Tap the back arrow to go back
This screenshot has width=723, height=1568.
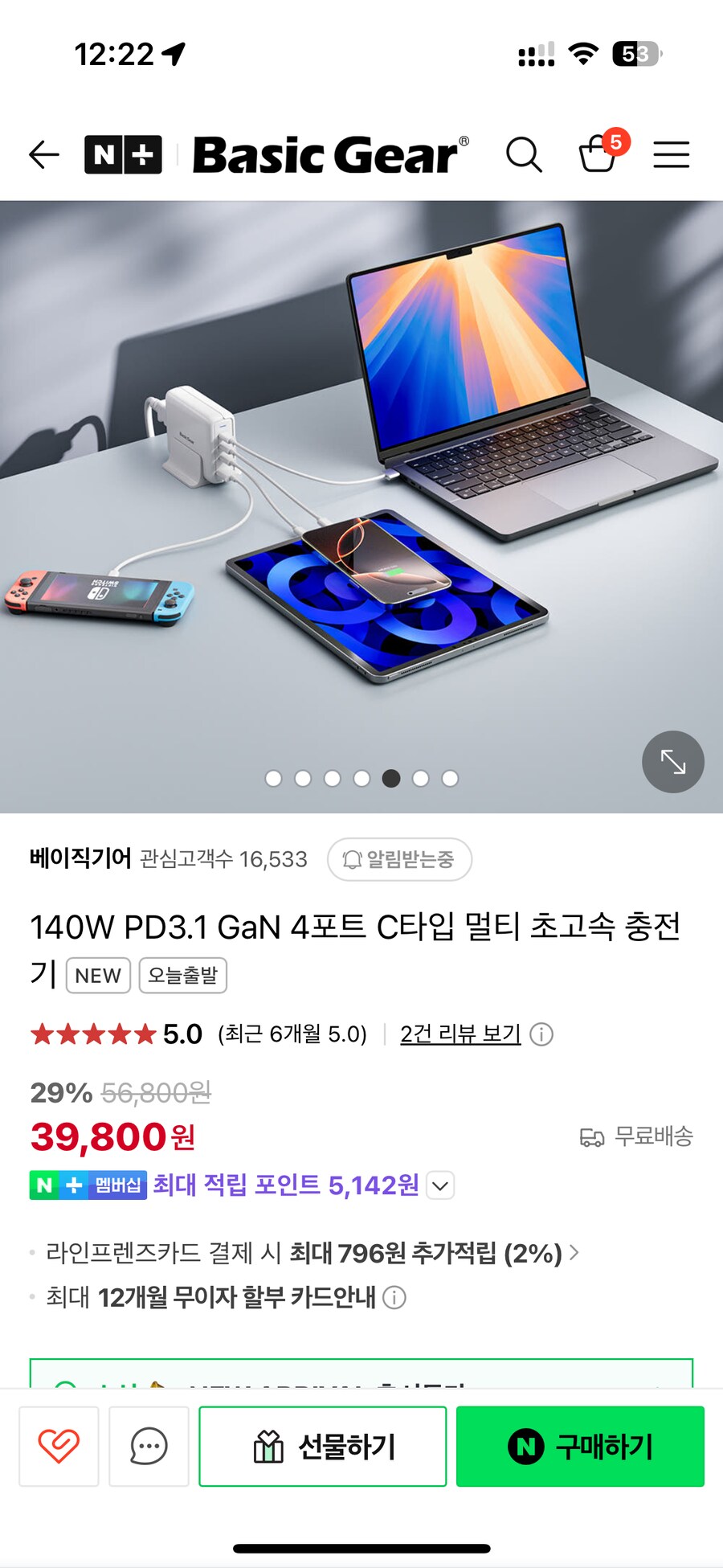point(43,154)
